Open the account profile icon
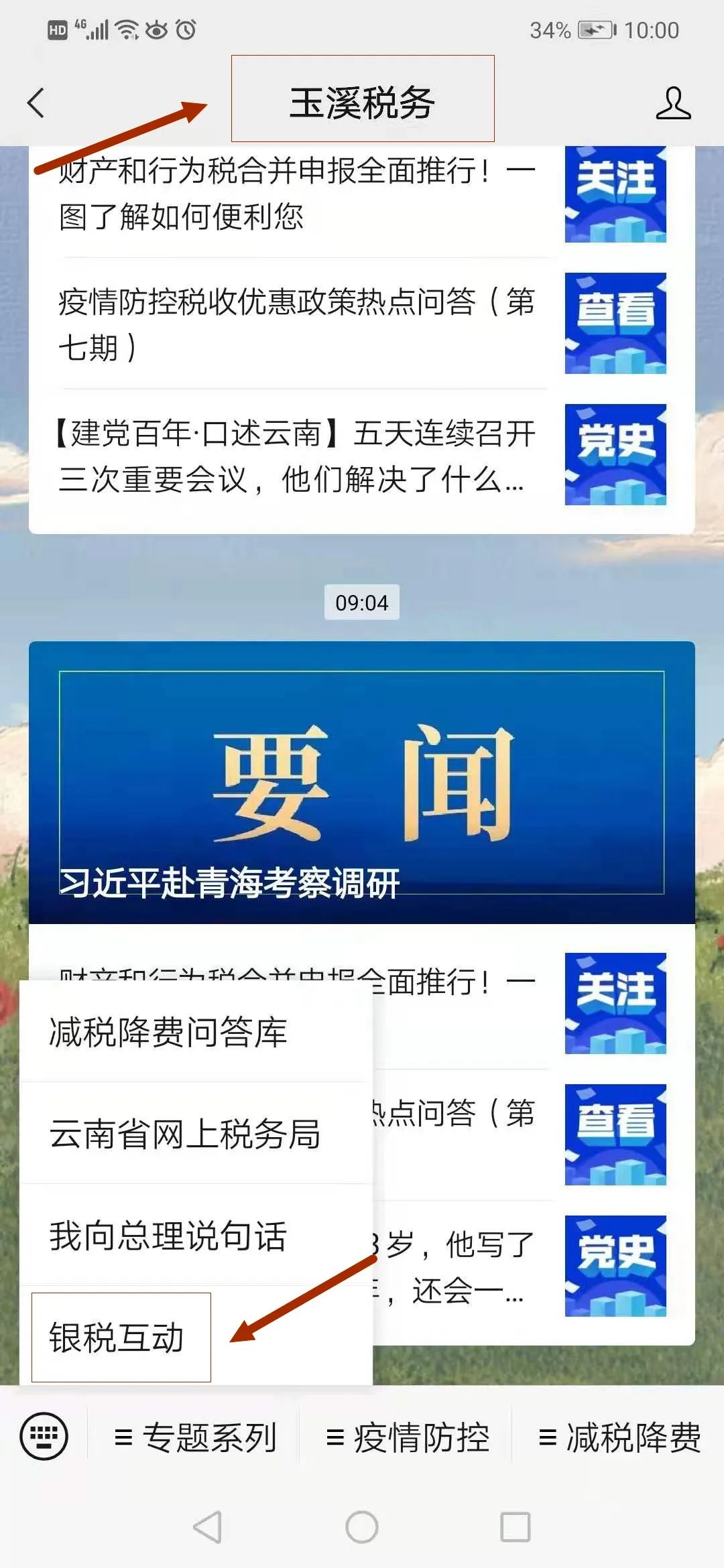The height and width of the screenshot is (1568, 724). click(x=673, y=103)
